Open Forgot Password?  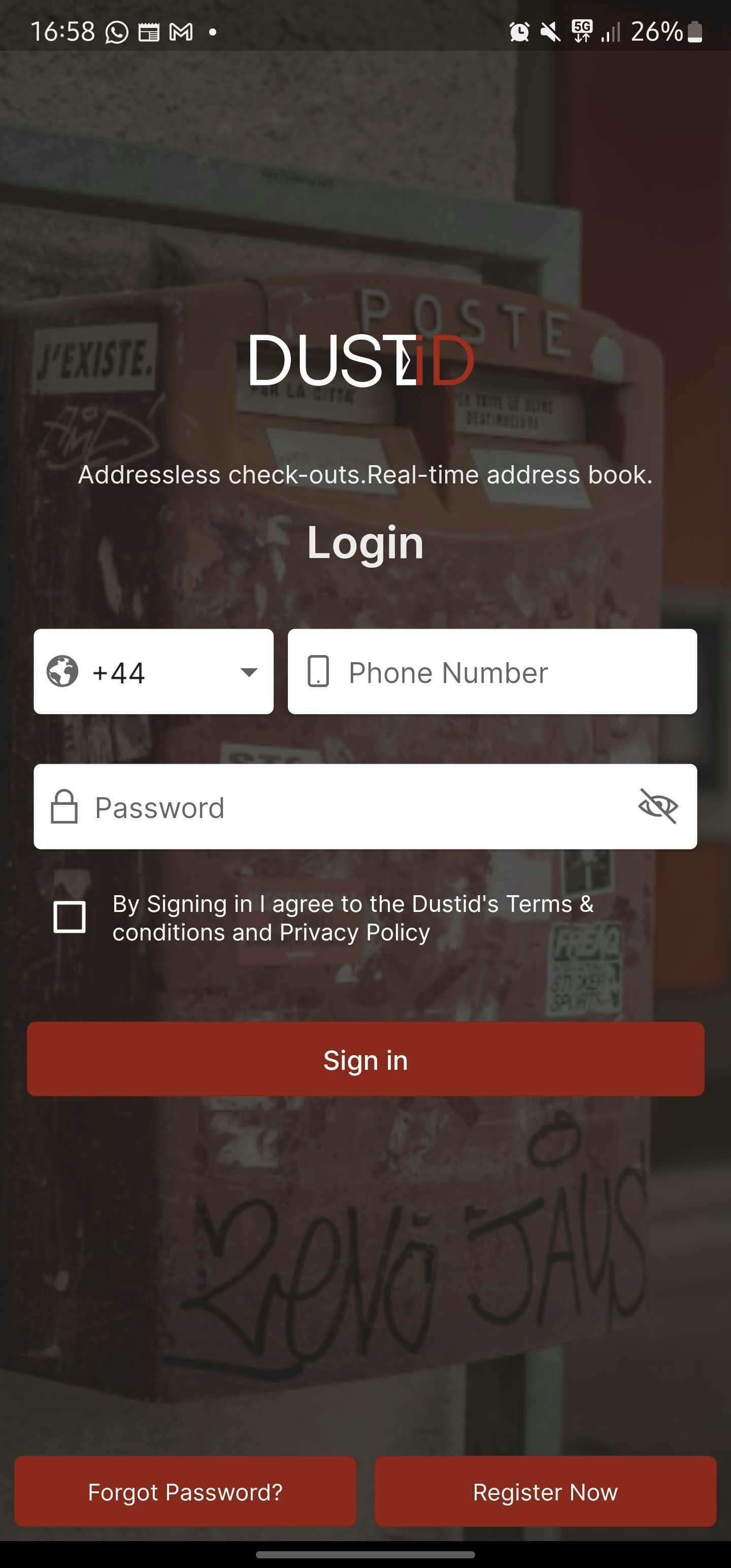coord(185,1491)
